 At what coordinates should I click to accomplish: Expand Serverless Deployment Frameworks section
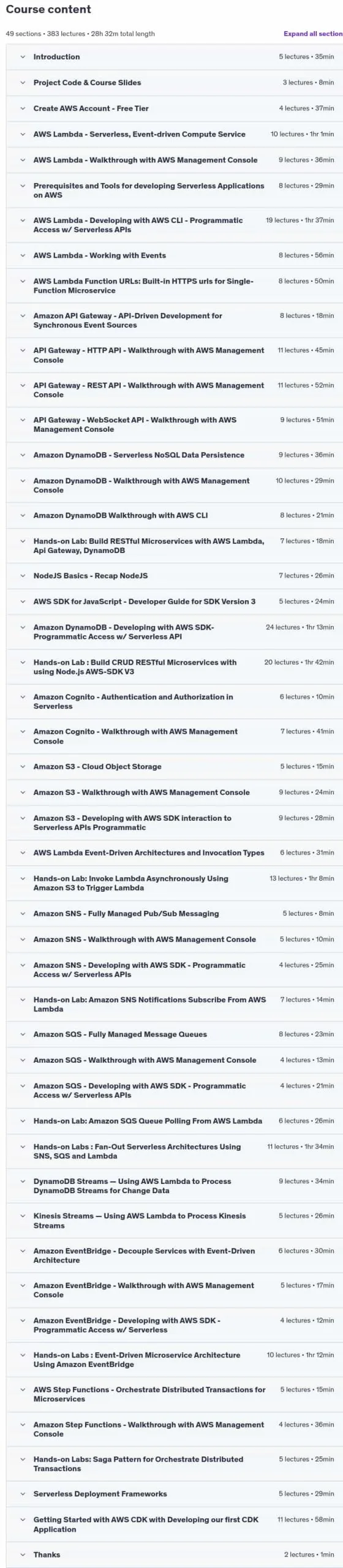[175, 1494]
